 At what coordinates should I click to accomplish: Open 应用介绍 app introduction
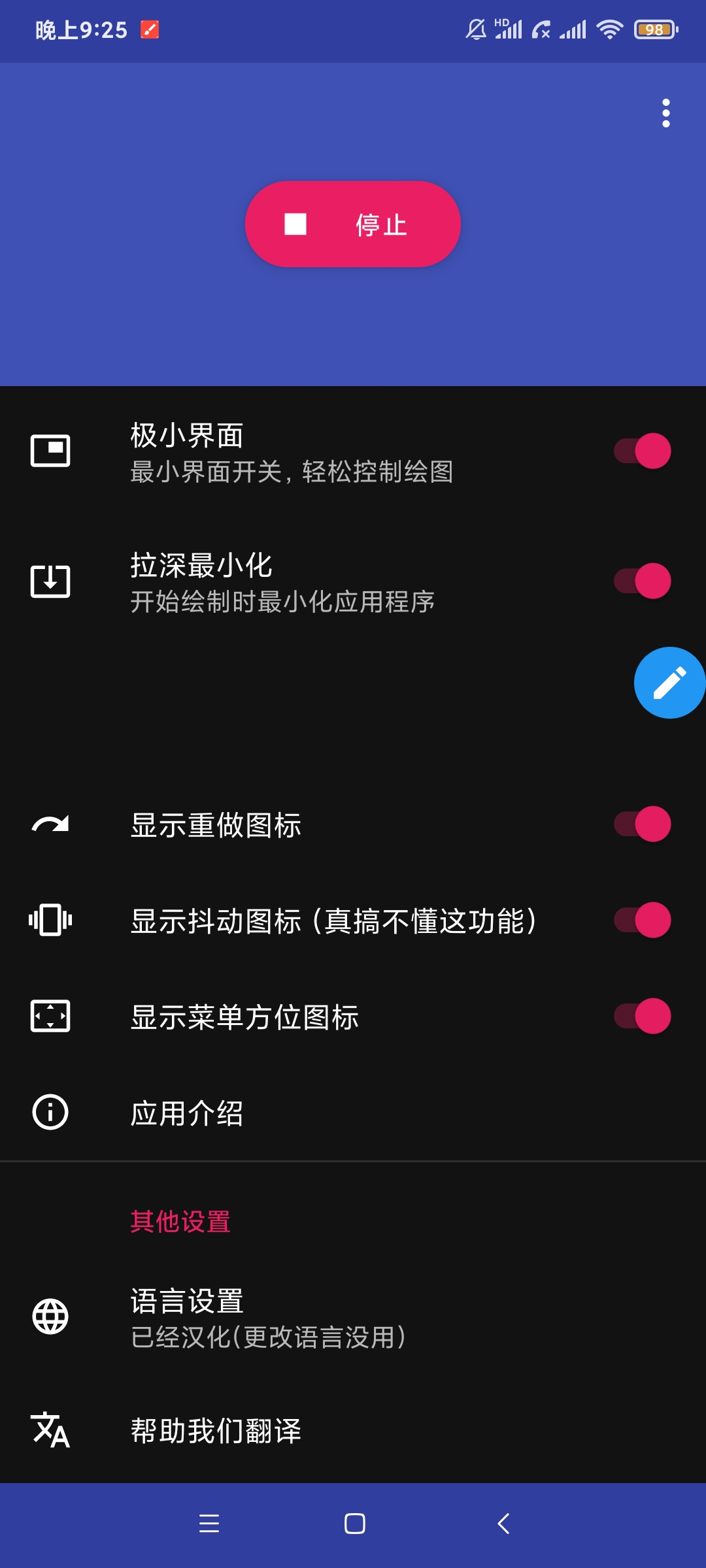[x=353, y=1113]
